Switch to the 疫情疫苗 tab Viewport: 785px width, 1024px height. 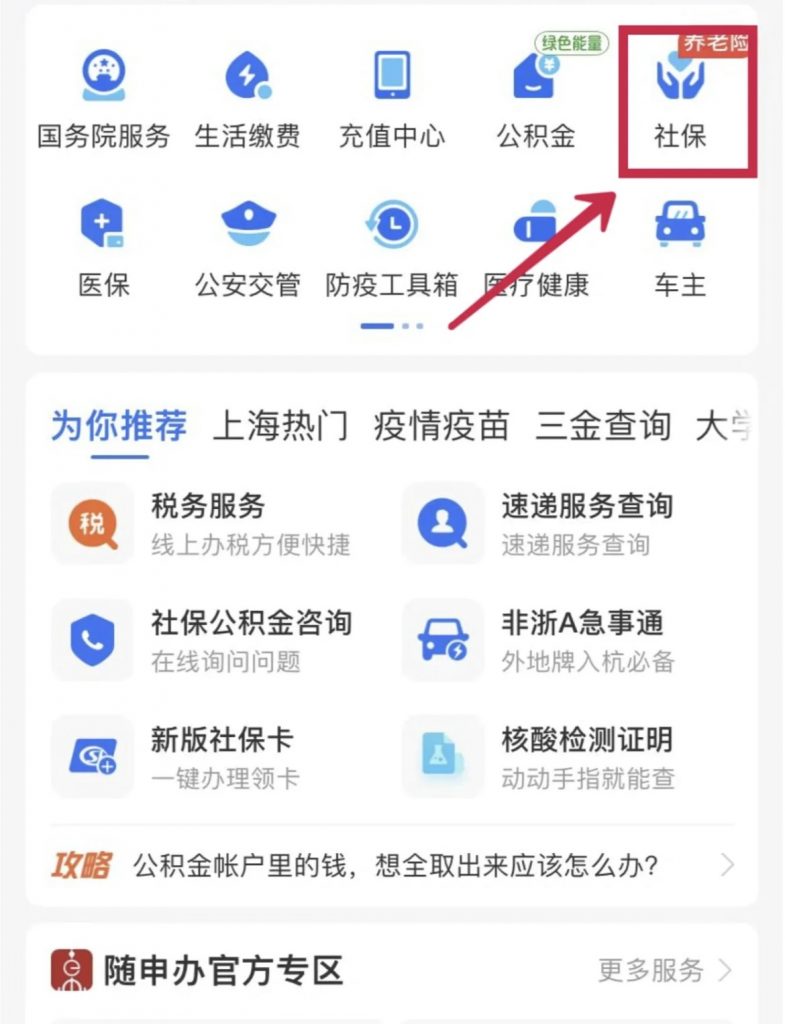441,427
